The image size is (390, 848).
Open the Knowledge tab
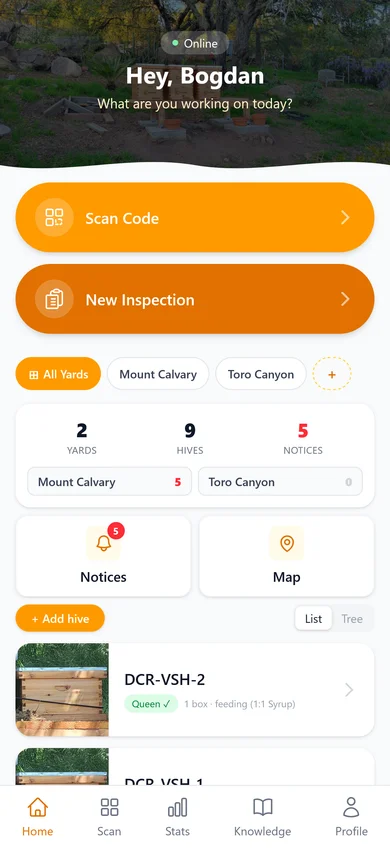tap(262, 817)
